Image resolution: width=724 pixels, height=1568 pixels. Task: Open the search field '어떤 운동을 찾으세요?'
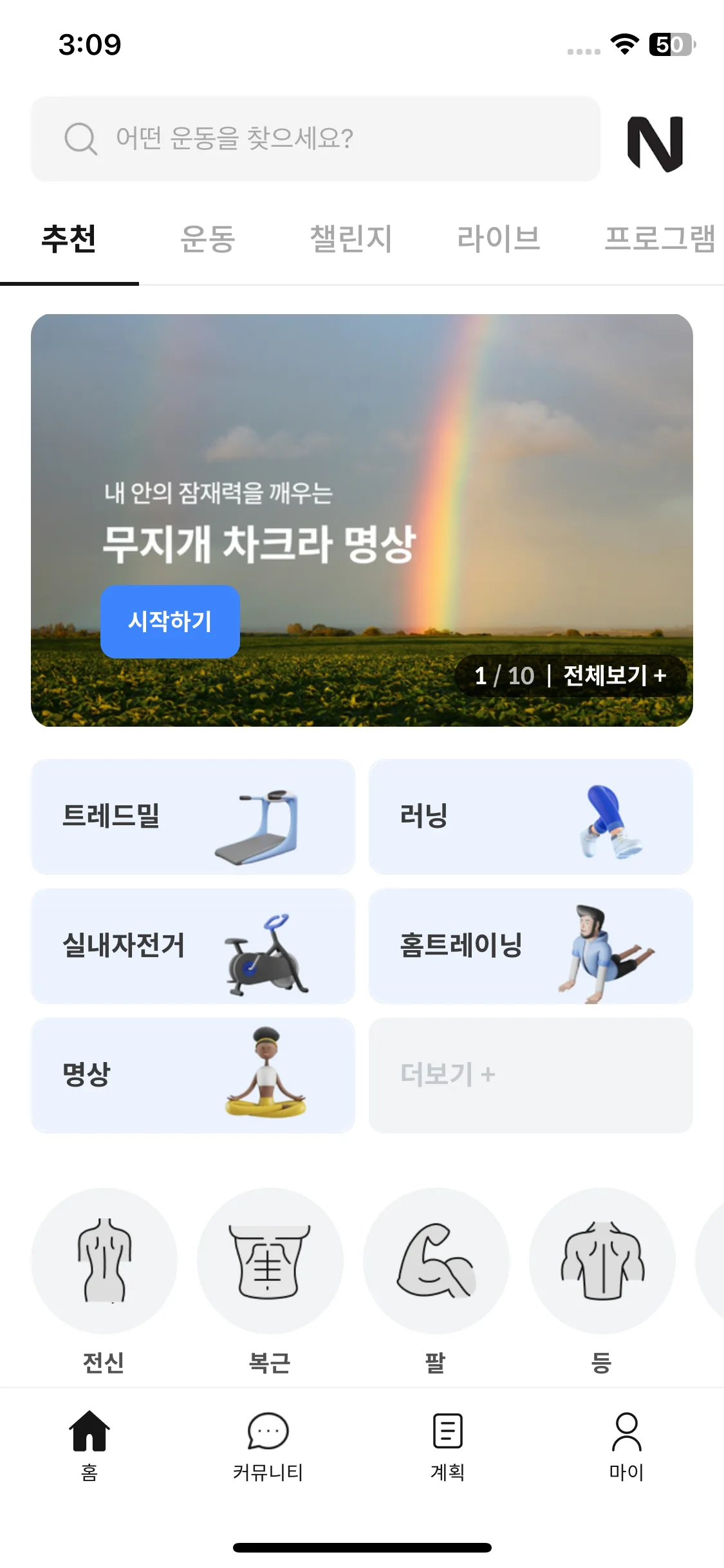click(x=315, y=138)
